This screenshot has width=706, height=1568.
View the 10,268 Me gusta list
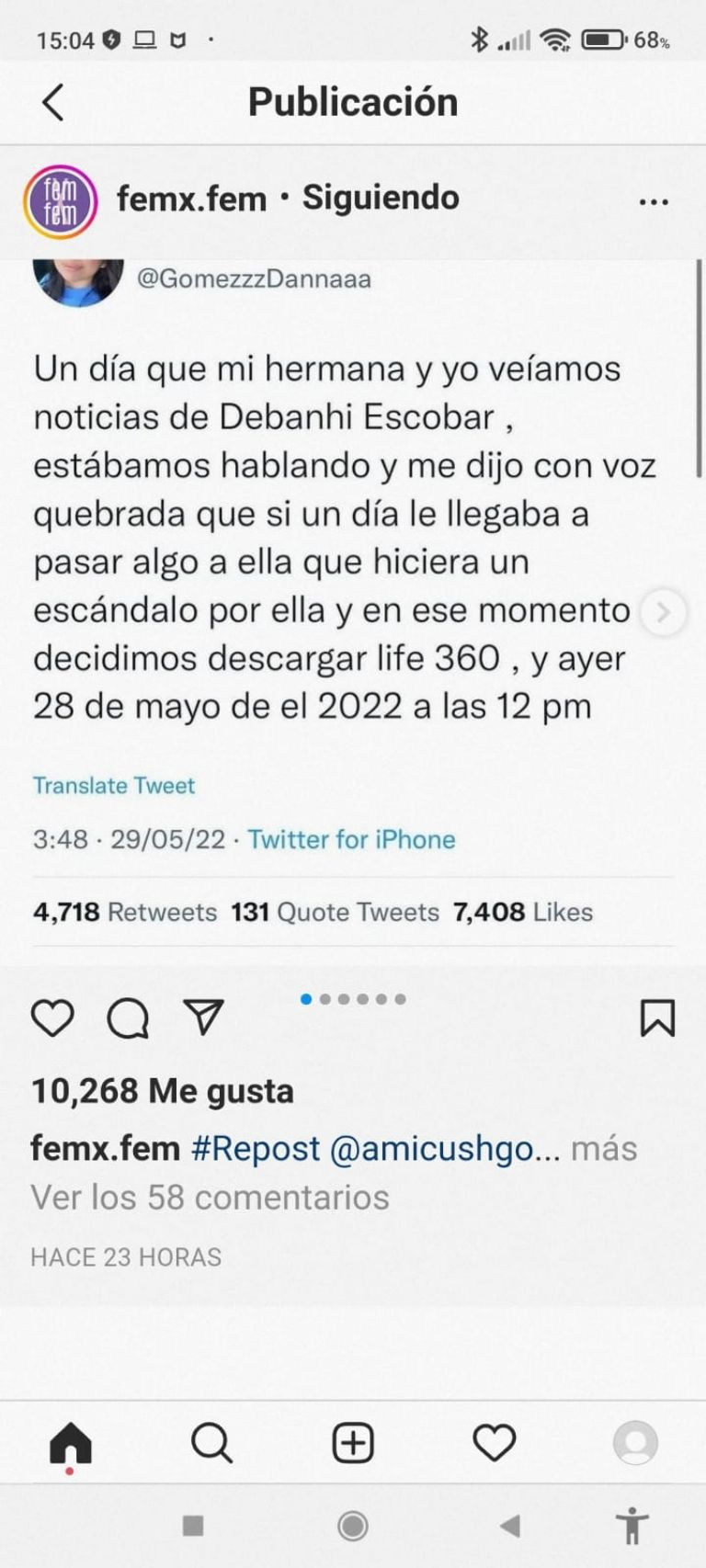coord(163,1091)
